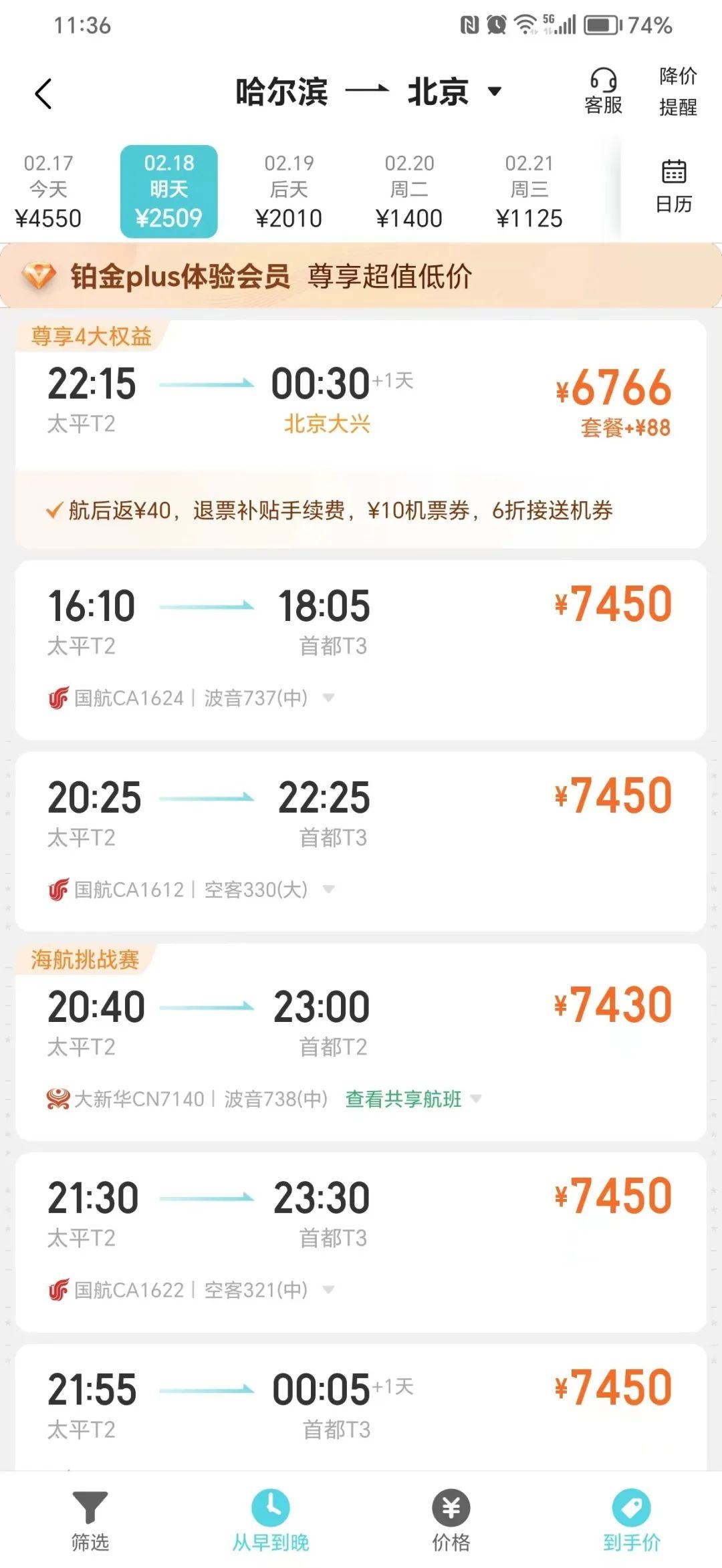This screenshot has height=1568, width=722.
Task: Tap the 筛选 filter funnel icon
Action: [x=89, y=1506]
